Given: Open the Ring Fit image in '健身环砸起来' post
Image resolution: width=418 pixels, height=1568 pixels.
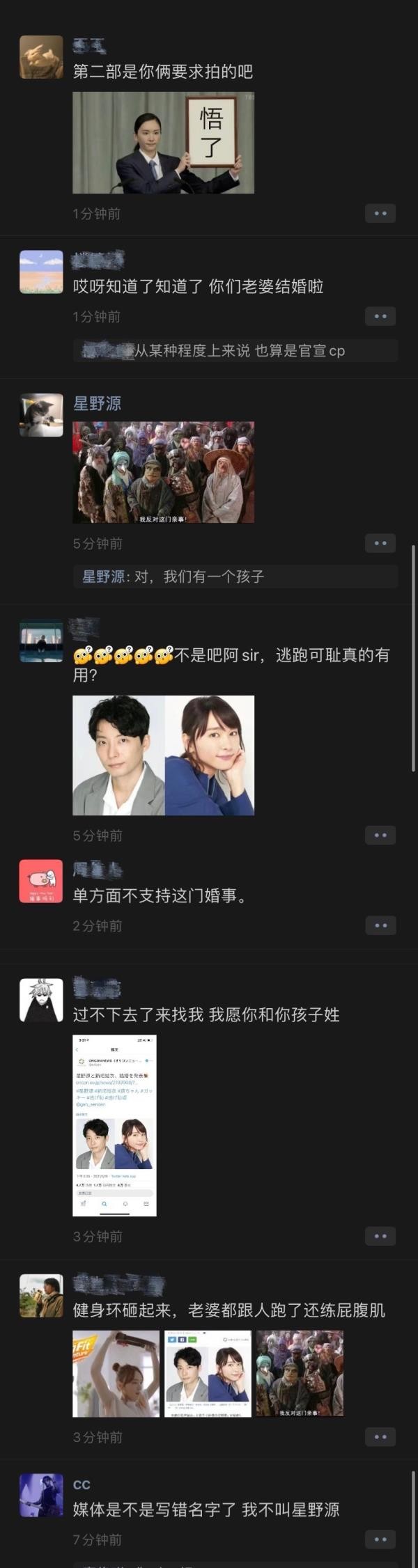Looking at the screenshot, I should tap(116, 1373).
